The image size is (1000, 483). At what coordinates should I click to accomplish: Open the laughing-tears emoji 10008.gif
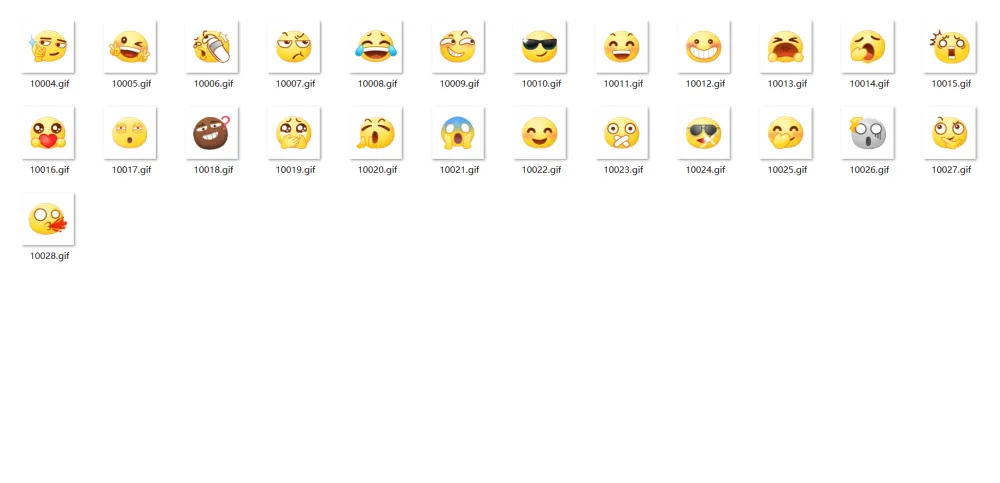click(376, 47)
